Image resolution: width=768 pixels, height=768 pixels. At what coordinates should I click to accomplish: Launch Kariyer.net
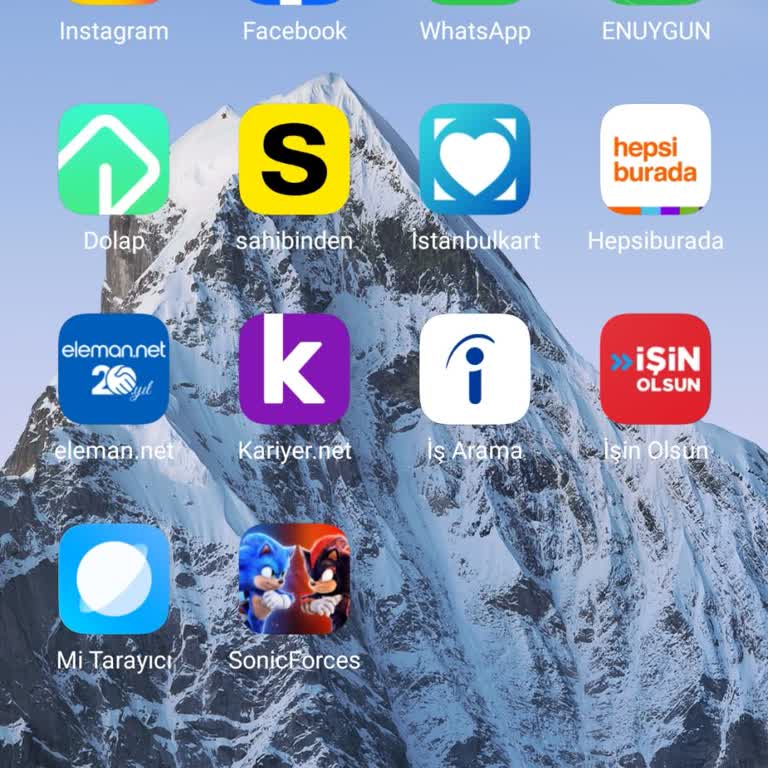pyautogui.click(x=294, y=369)
